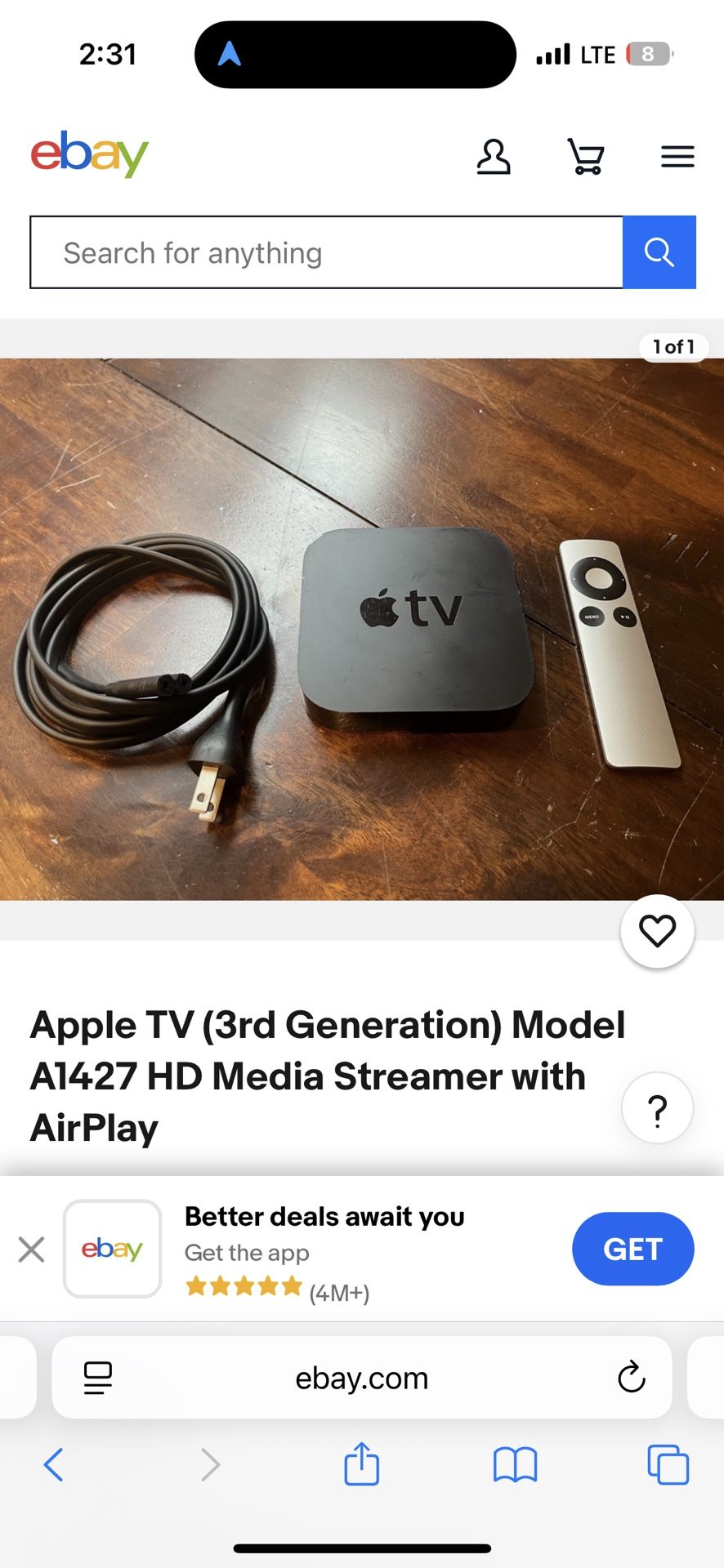The image size is (724, 1568).
Task: Tap the '1 of 1' image counter
Action: coord(673,346)
